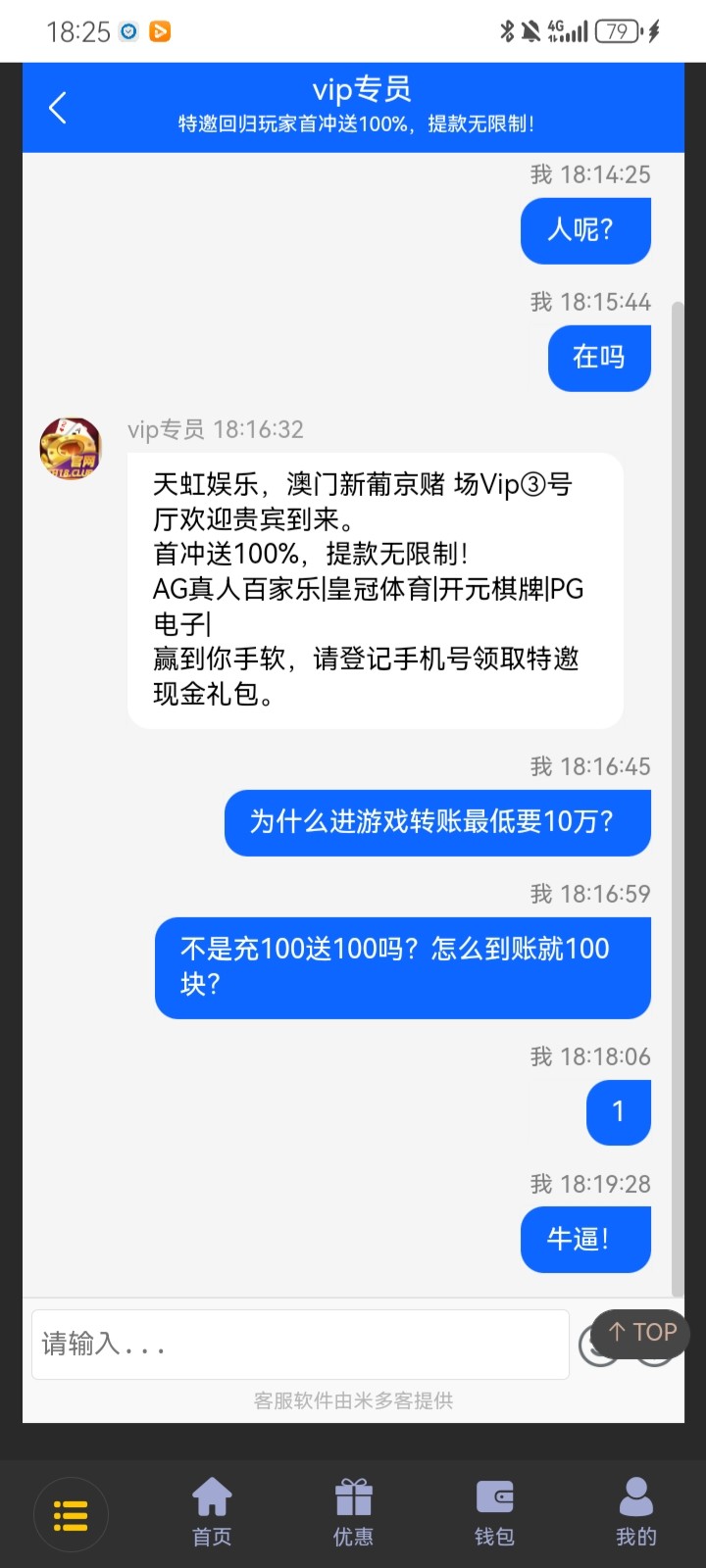The width and height of the screenshot is (706, 1568).
Task: Tap the back arrow in the chat header
Action: pos(58,108)
